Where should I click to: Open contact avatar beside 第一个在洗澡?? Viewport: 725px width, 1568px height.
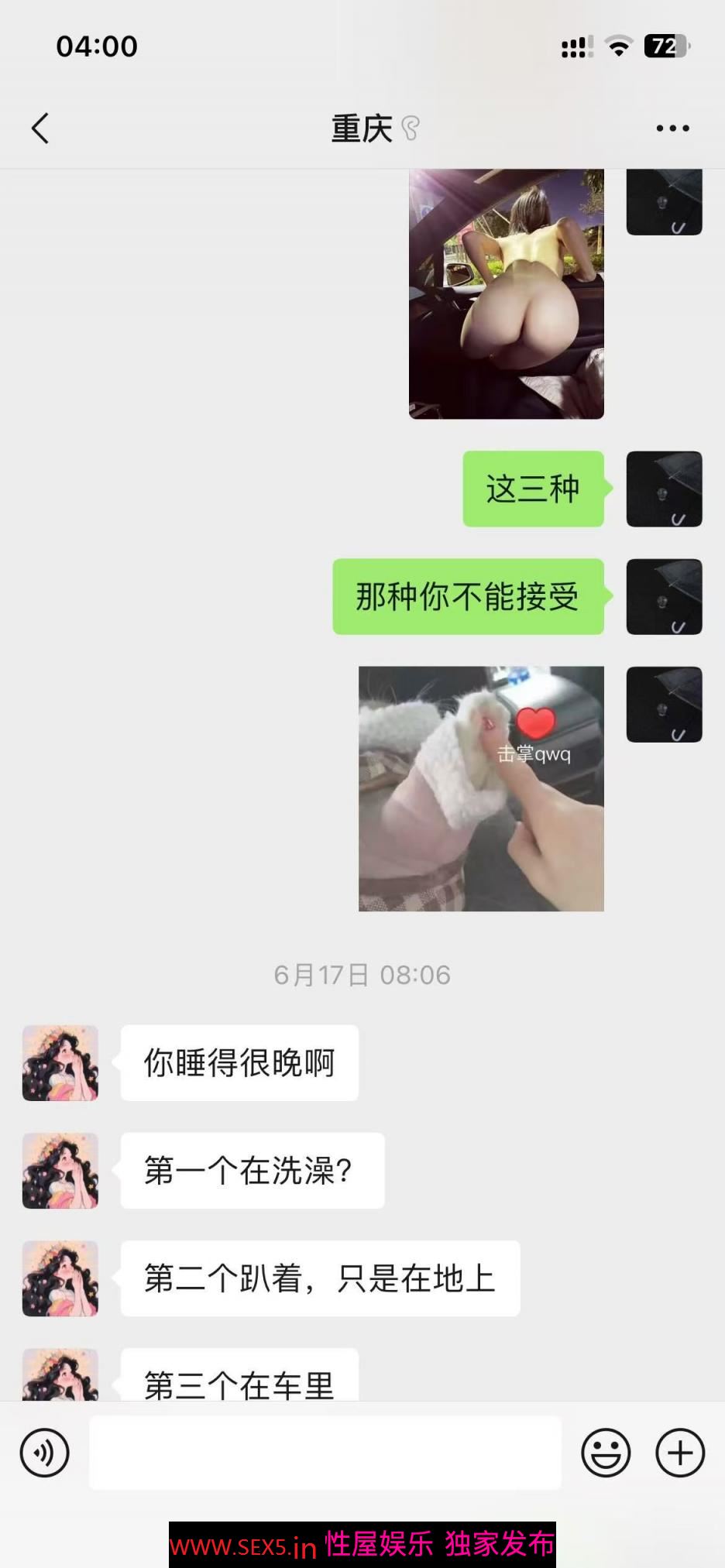click(x=60, y=1171)
